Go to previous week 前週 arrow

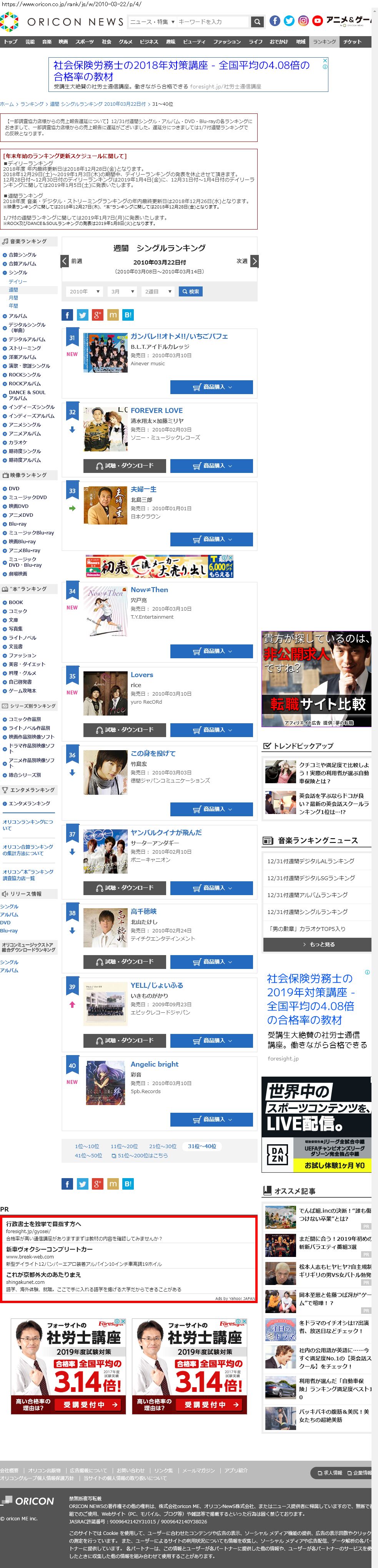point(65,261)
